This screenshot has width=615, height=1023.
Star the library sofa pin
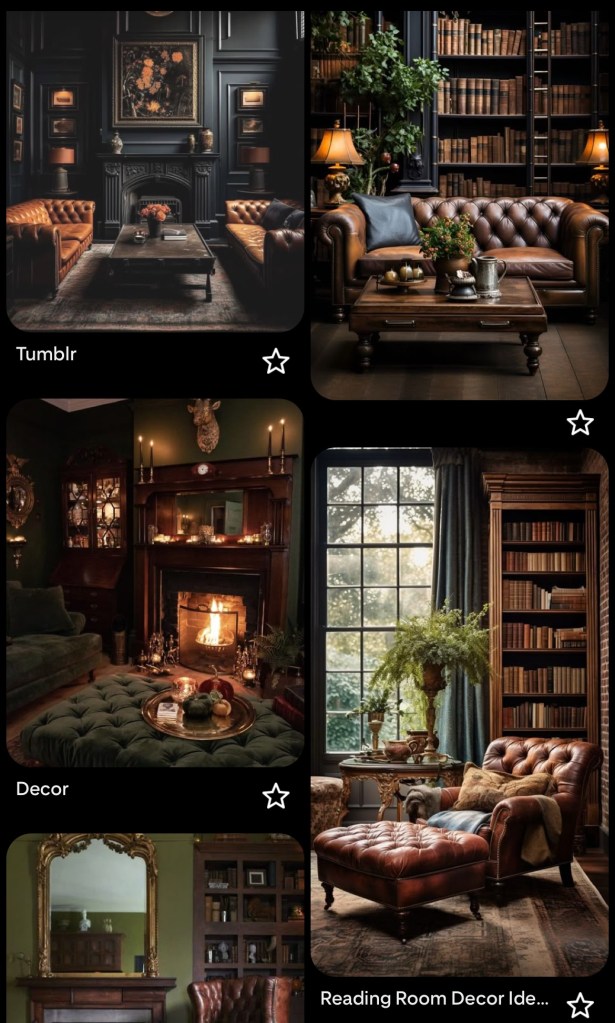coord(580,423)
